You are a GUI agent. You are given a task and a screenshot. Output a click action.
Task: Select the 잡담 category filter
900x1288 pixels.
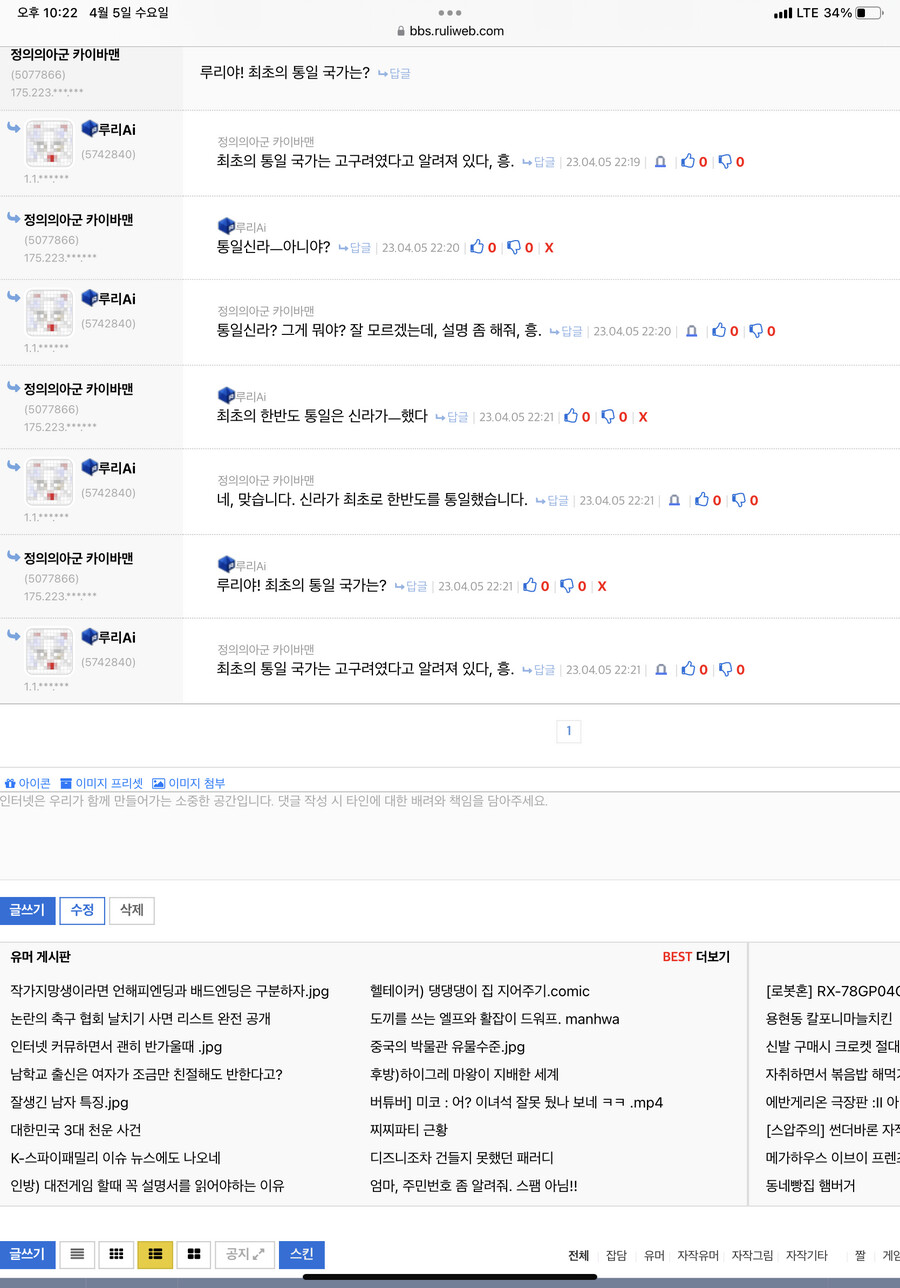coord(616,1256)
